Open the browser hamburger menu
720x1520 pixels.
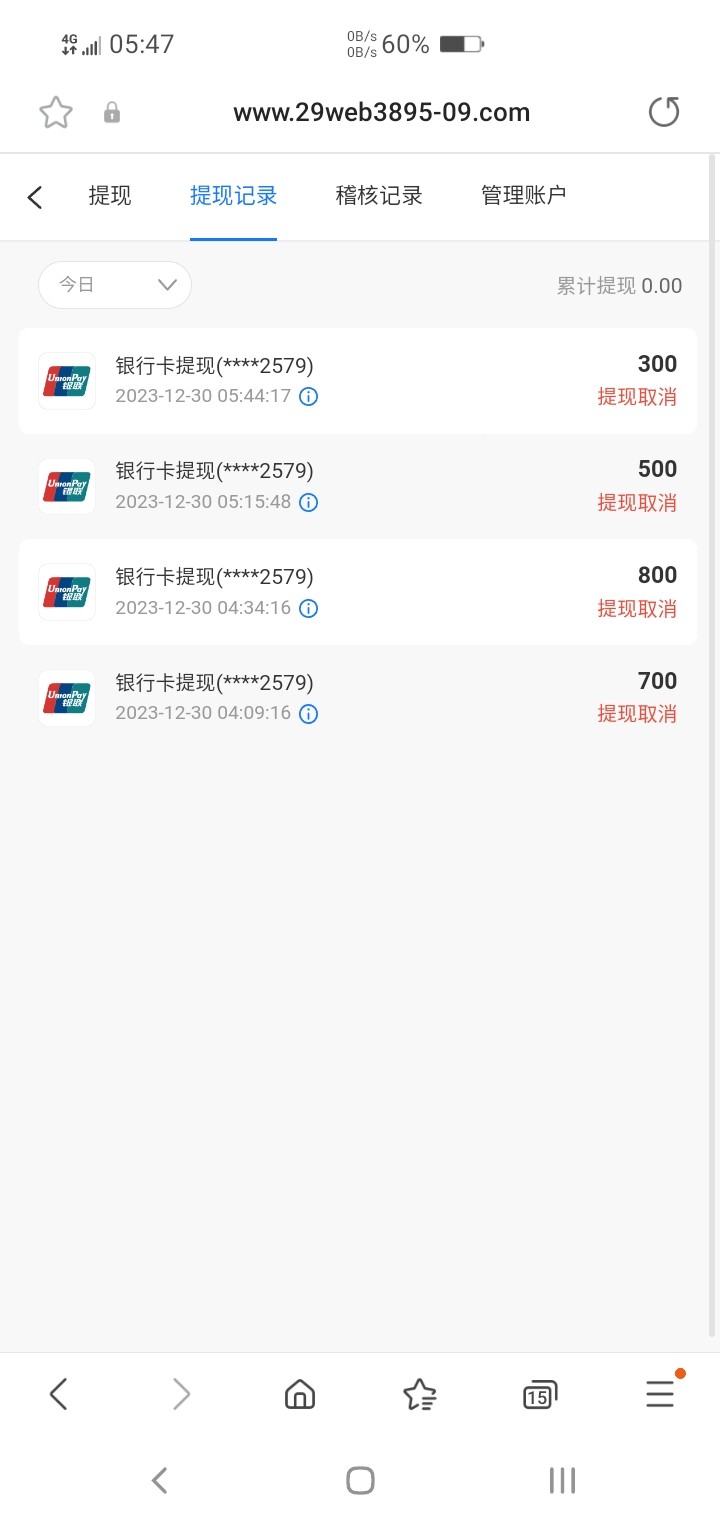(660, 1394)
